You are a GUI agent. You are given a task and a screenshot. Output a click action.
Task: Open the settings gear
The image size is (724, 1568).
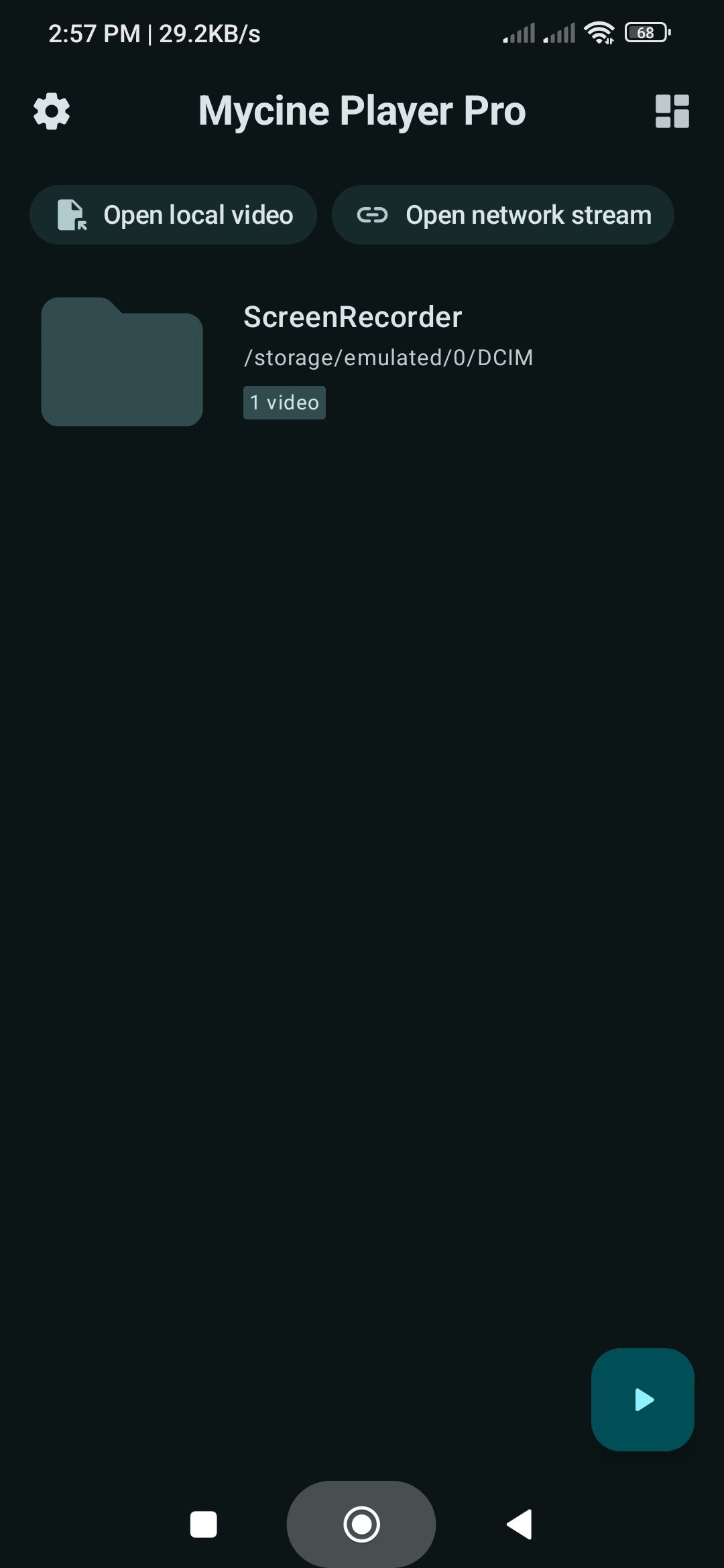pos(52,111)
